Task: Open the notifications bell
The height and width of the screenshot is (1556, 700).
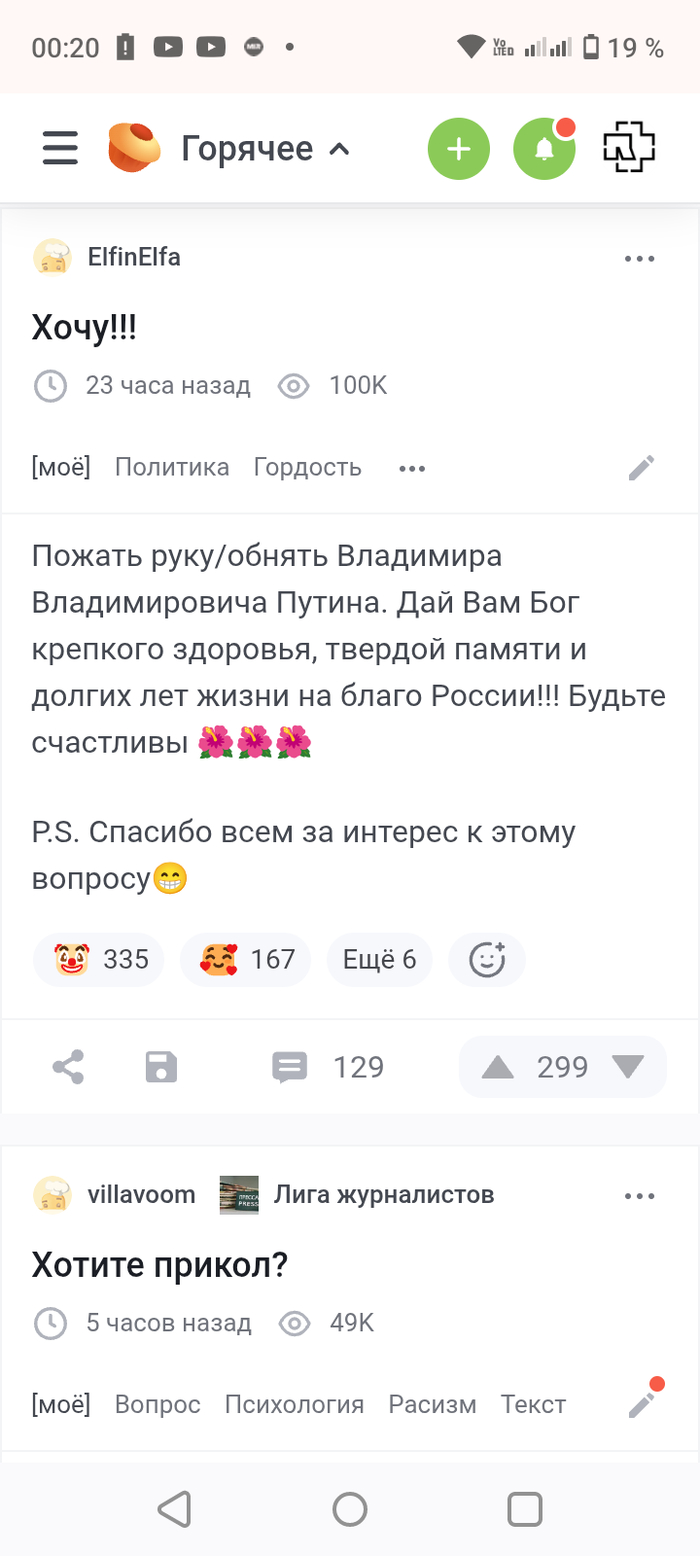Action: click(544, 149)
